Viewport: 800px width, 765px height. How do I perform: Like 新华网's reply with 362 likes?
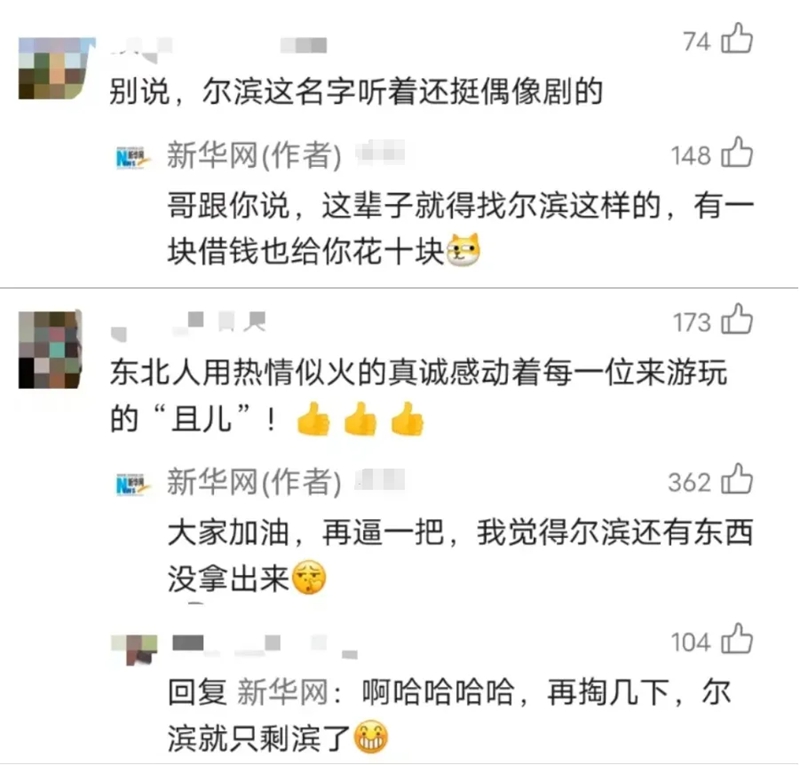737,481
